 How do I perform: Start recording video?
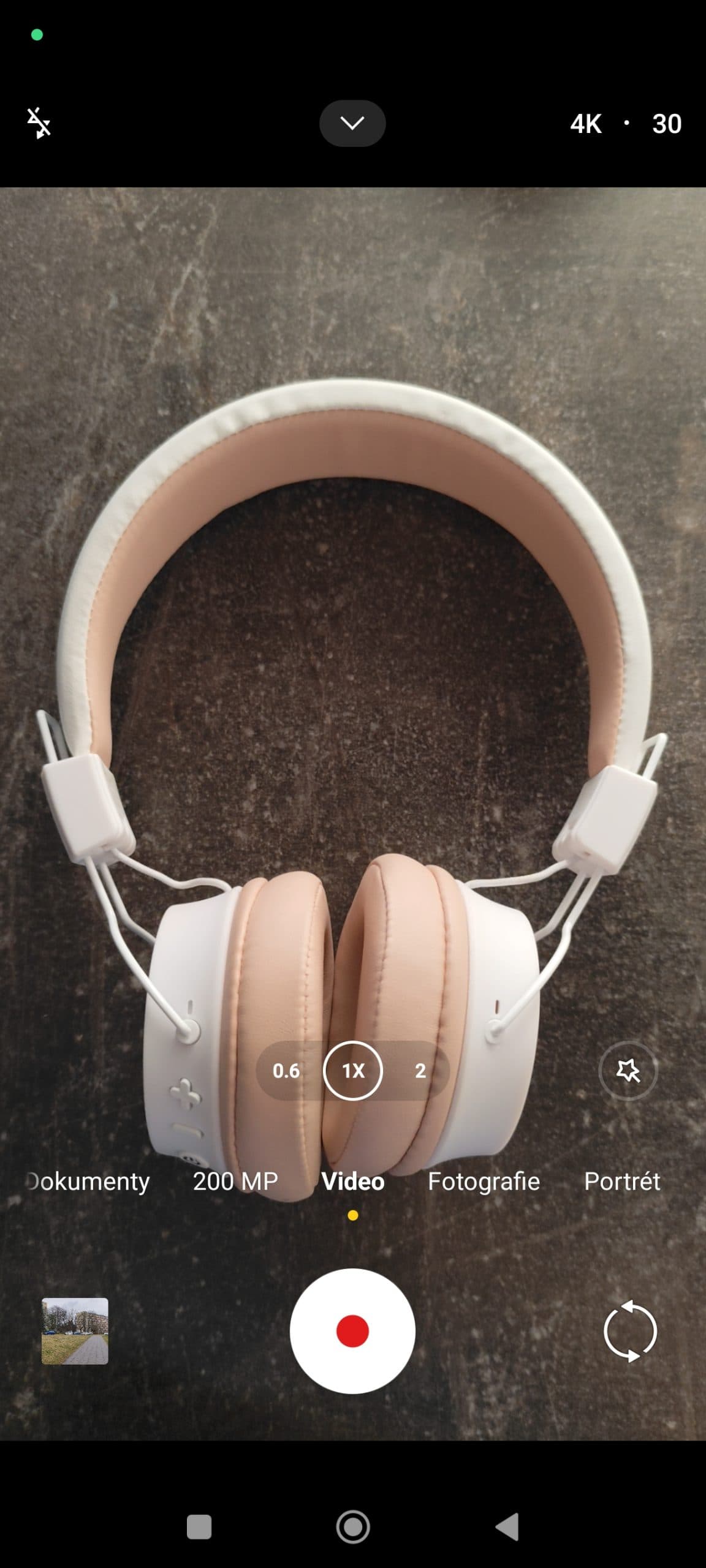pos(352,1331)
